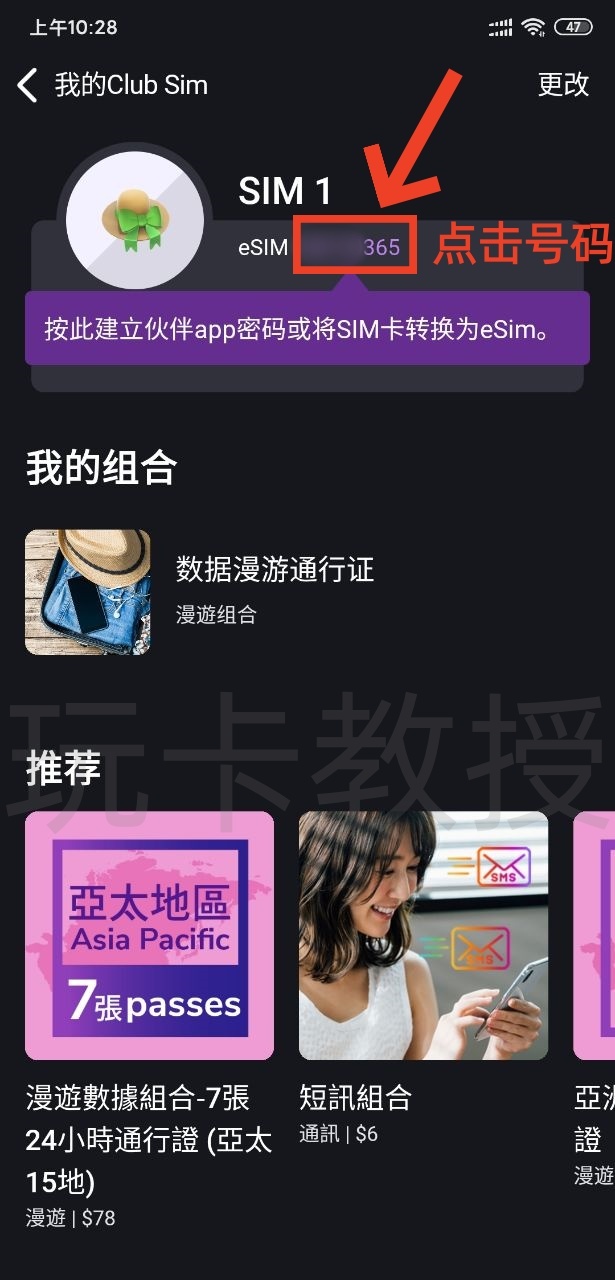Open the 短訊組合 $6 package

pyautogui.click(x=423, y=935)
